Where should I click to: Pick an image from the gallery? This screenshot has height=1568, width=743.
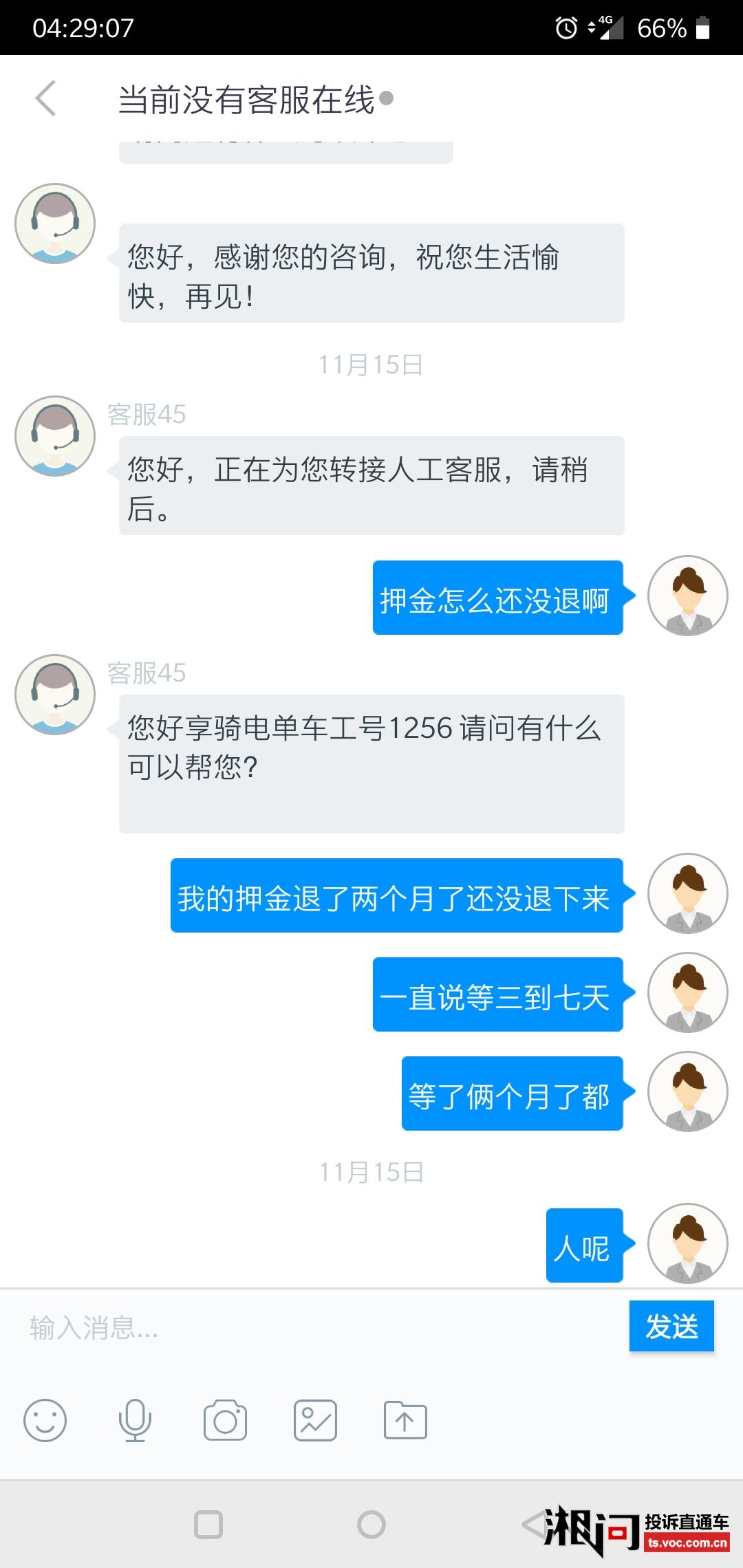[x=315, y=1420]
